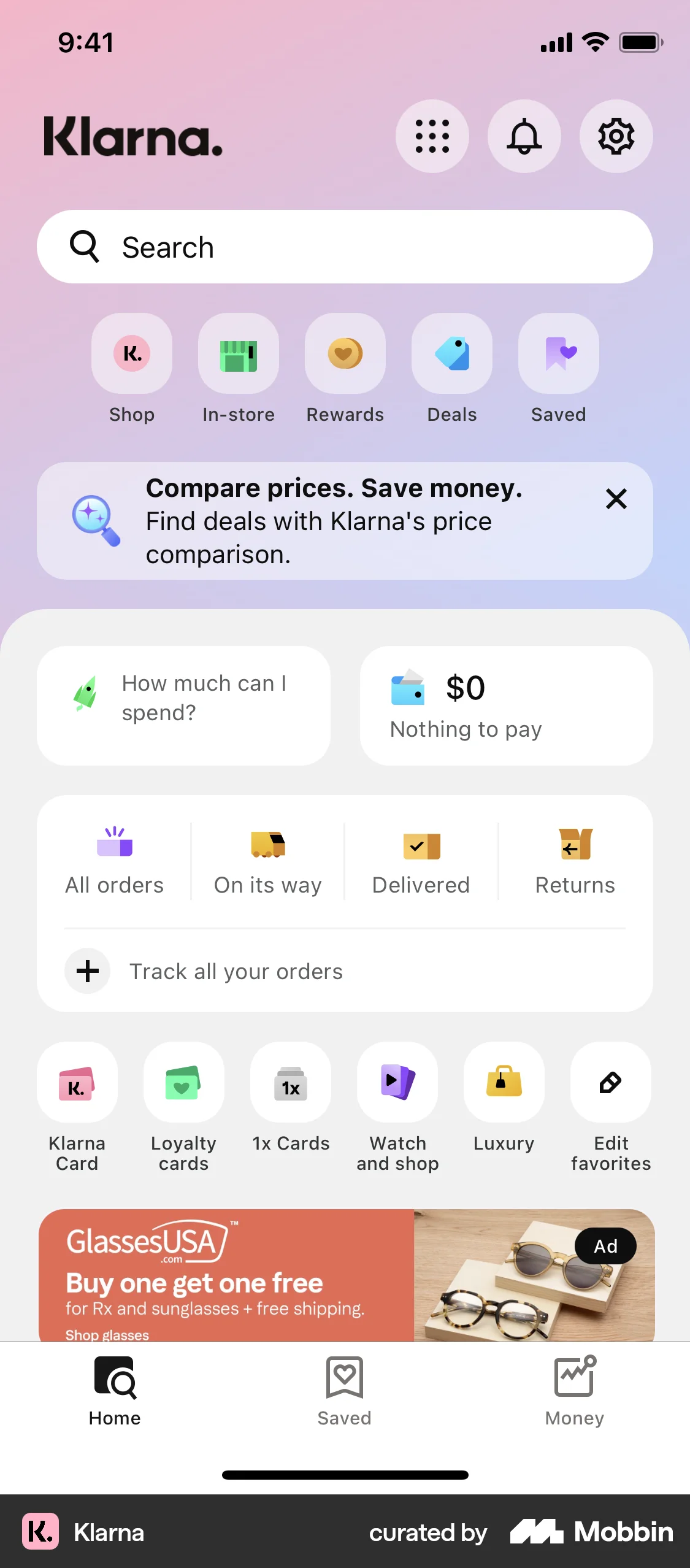
Task: Open the Shop section icon
Action: pos(131,354)
